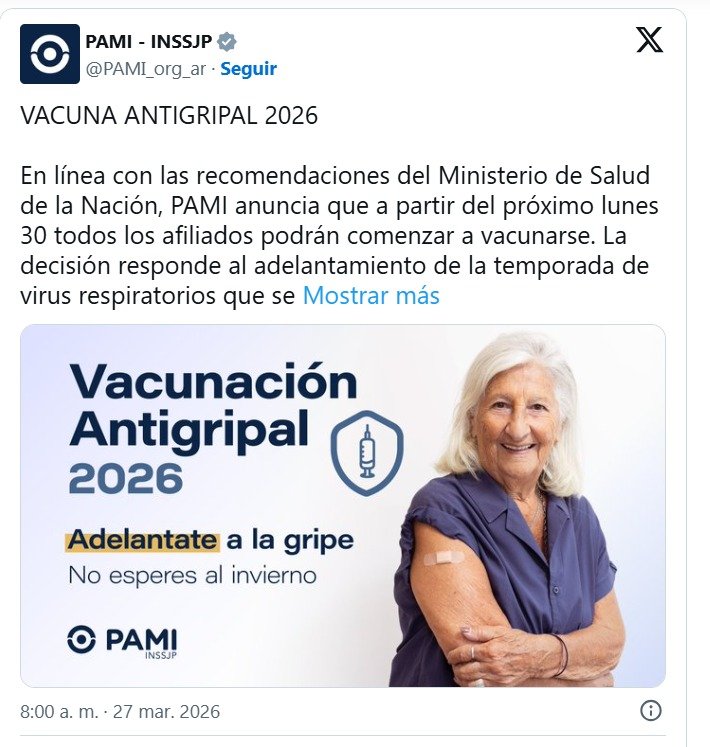The width and height of the screenshot is (710, 747).
Task: Expand the post with Mostrar más
Action: (x=371, y=296)
